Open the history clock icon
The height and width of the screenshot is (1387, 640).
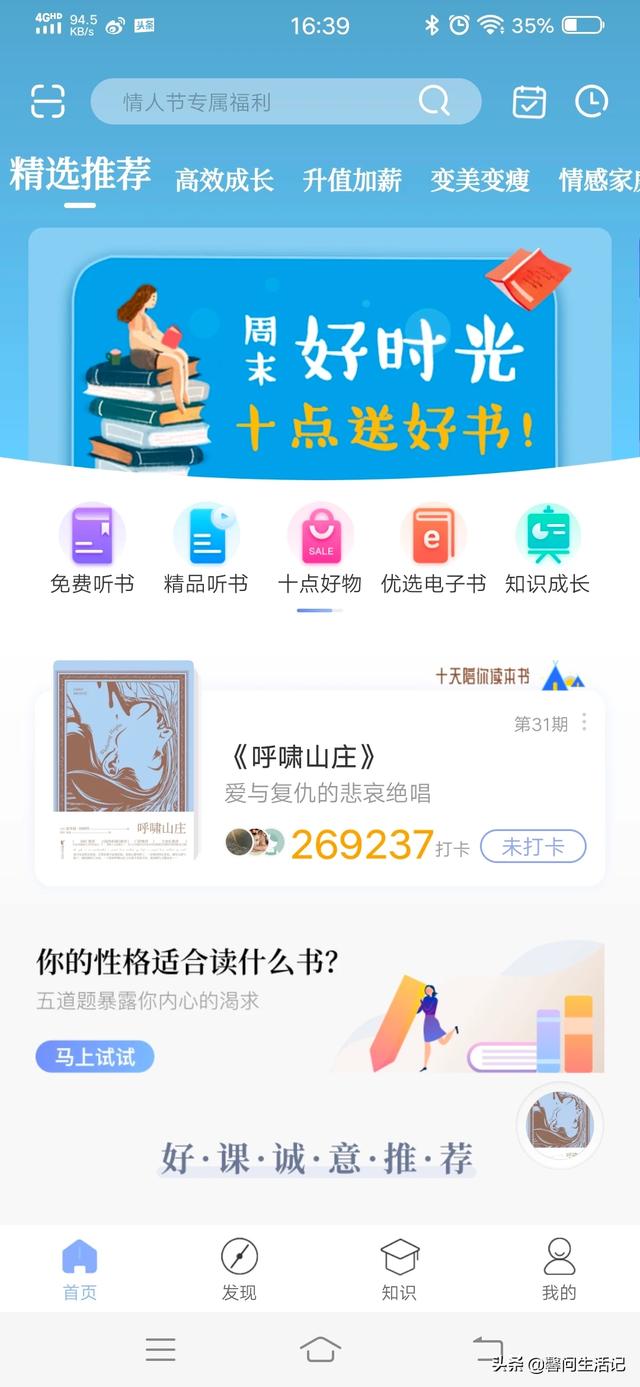(592, 101)
